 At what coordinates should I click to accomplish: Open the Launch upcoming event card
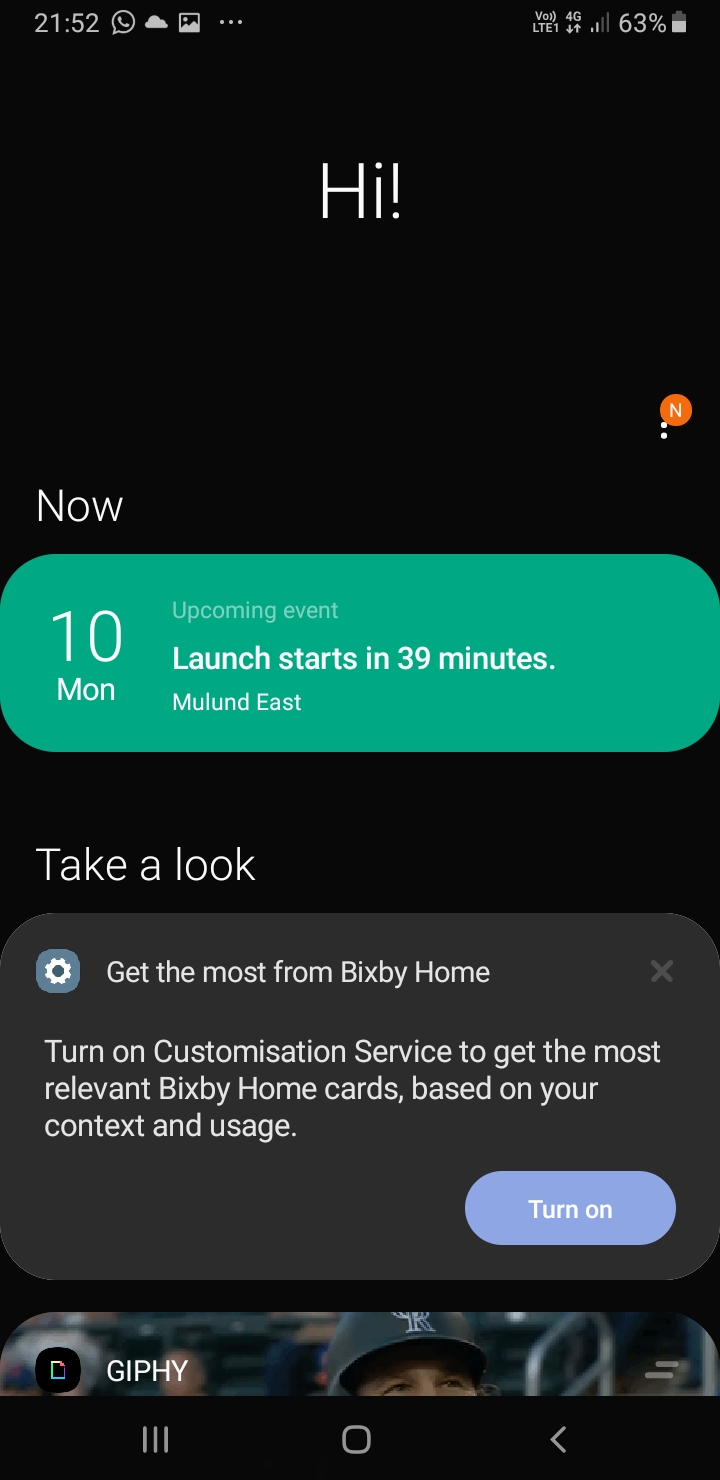[360, 653]
